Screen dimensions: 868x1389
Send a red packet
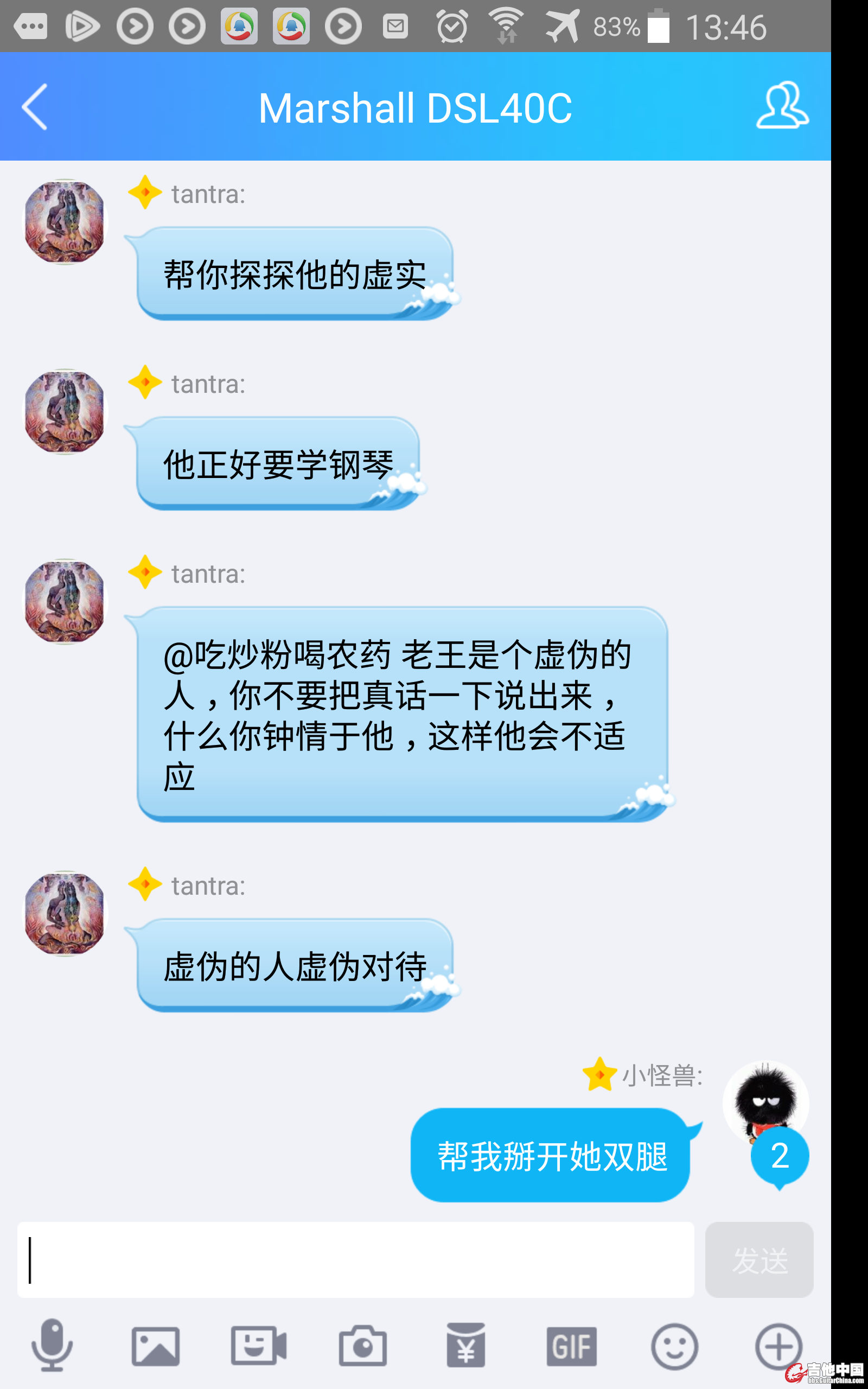click(x=465, y=1345)
